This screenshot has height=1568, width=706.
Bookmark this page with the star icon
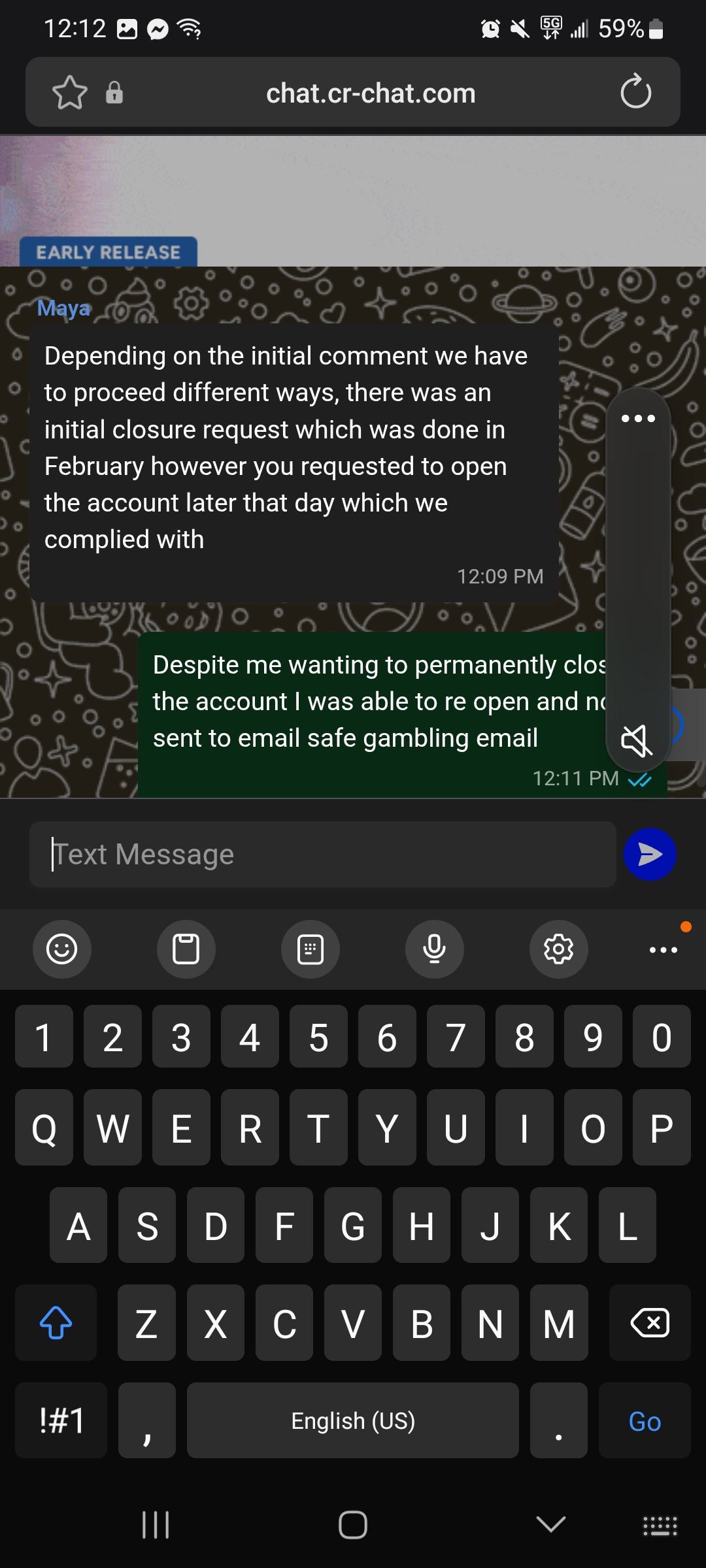[x=69, y=93]
